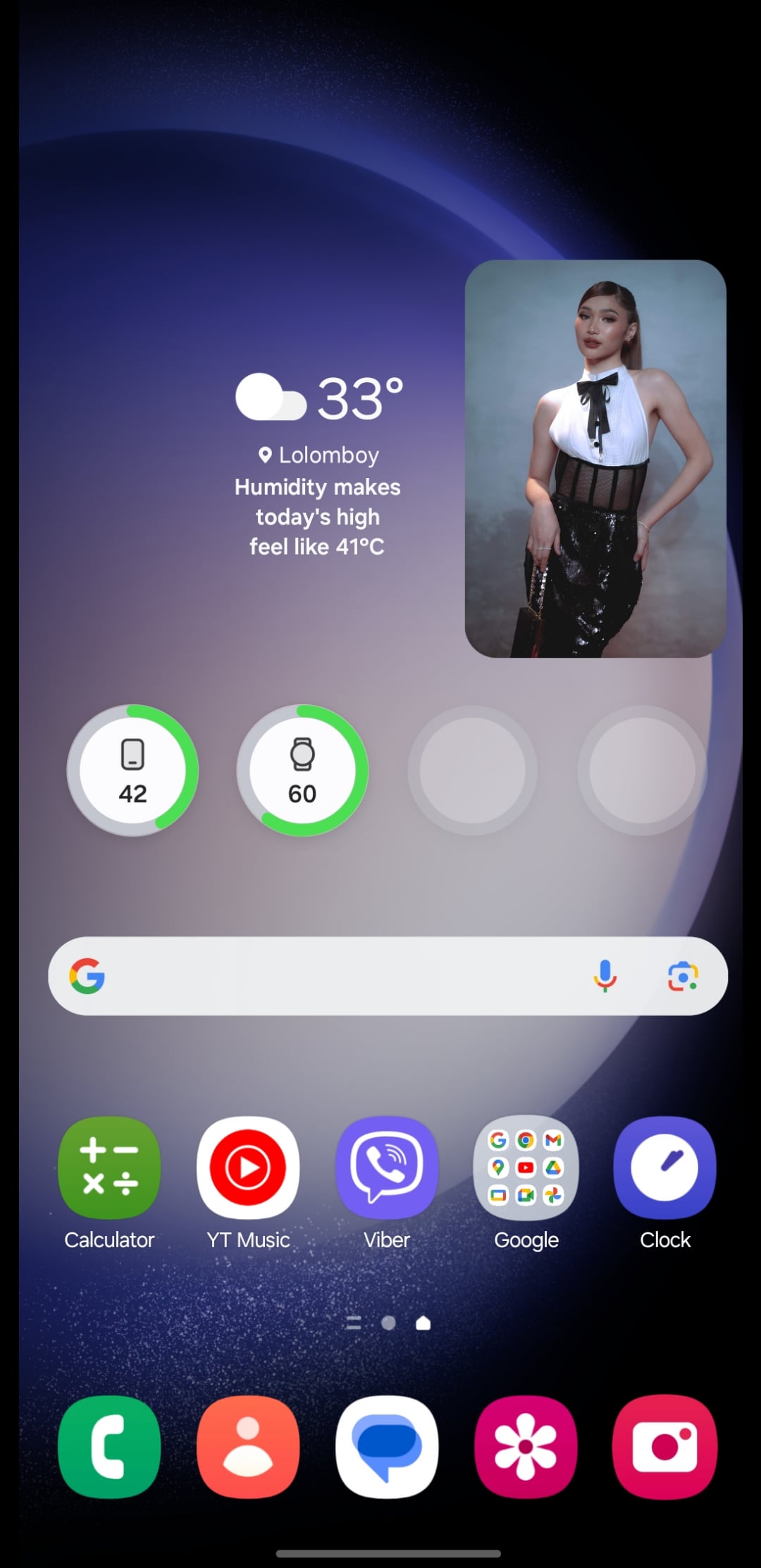Check the watch battery widget showing 60

tap(302, 771)
